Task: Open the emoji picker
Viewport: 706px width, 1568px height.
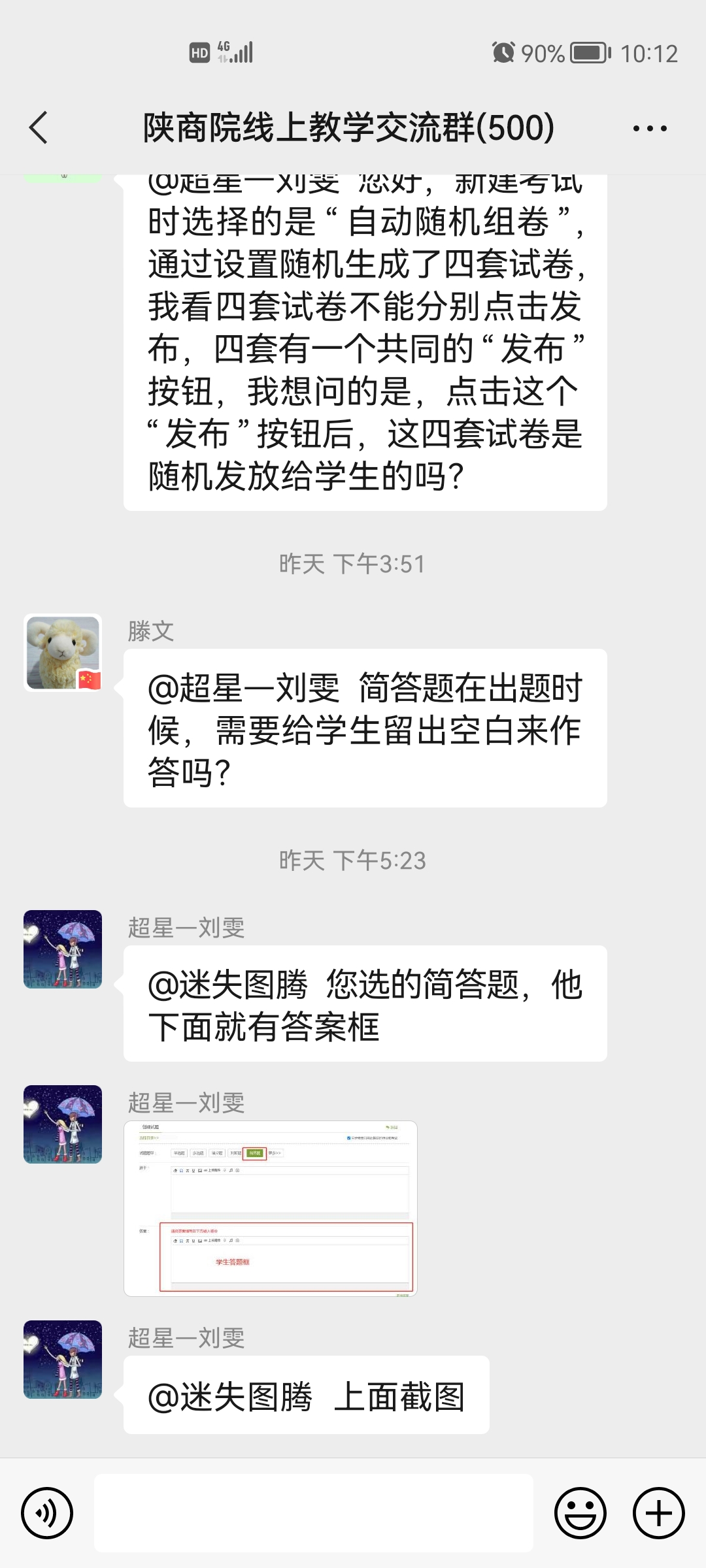Action: [x=580, y=1512]
